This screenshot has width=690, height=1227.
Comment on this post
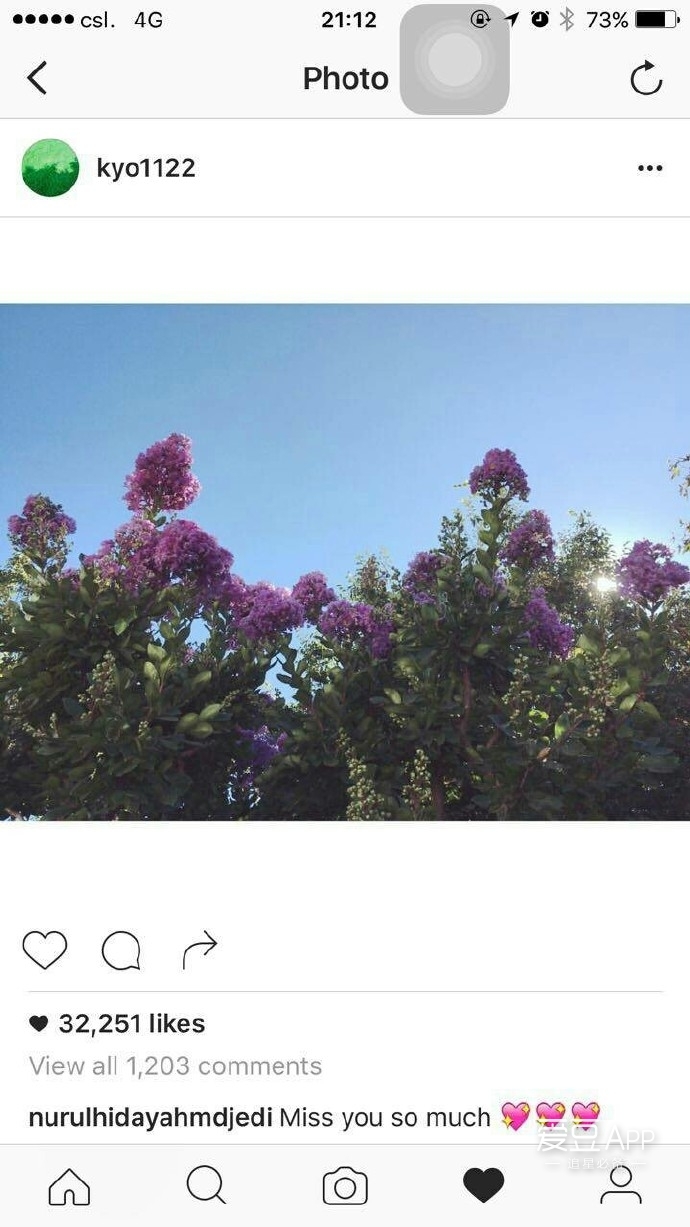pyautogui.click(x=121, y=951)
